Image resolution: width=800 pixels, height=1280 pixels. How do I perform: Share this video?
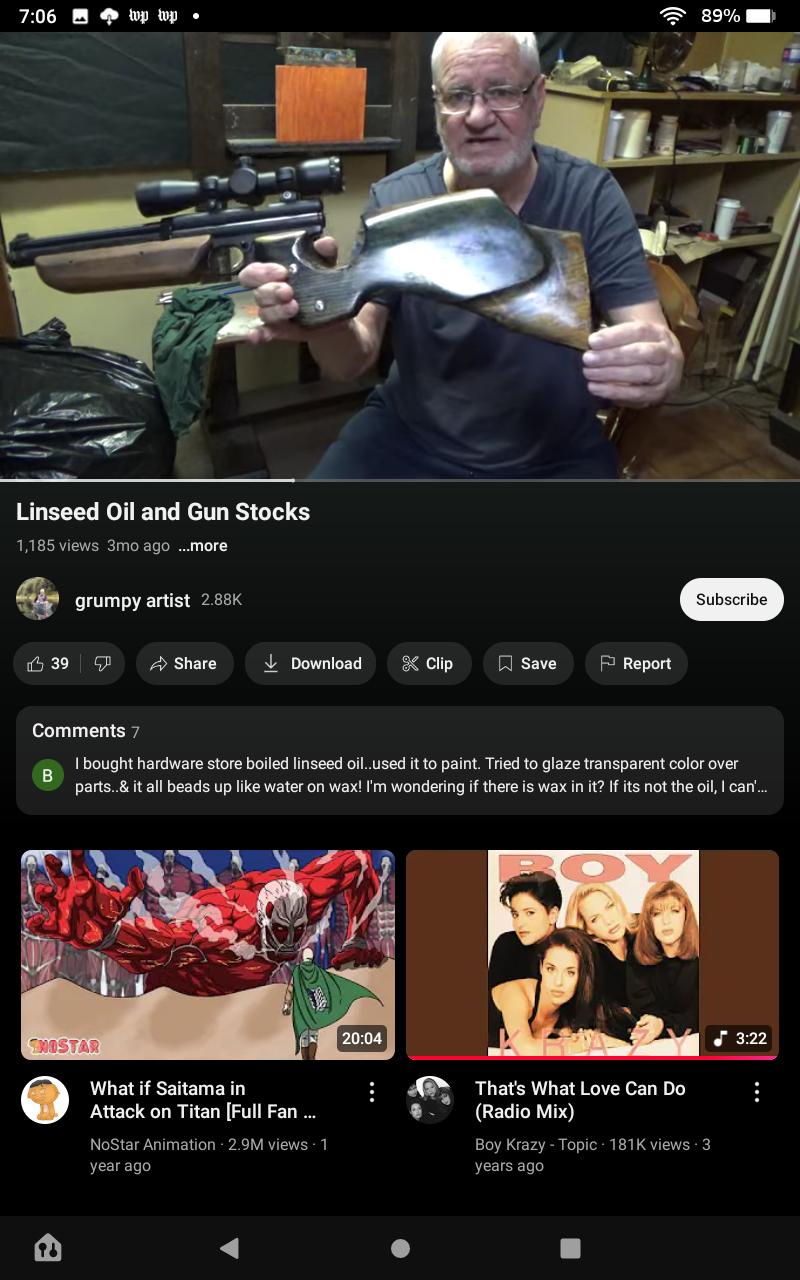pos(184,664)
